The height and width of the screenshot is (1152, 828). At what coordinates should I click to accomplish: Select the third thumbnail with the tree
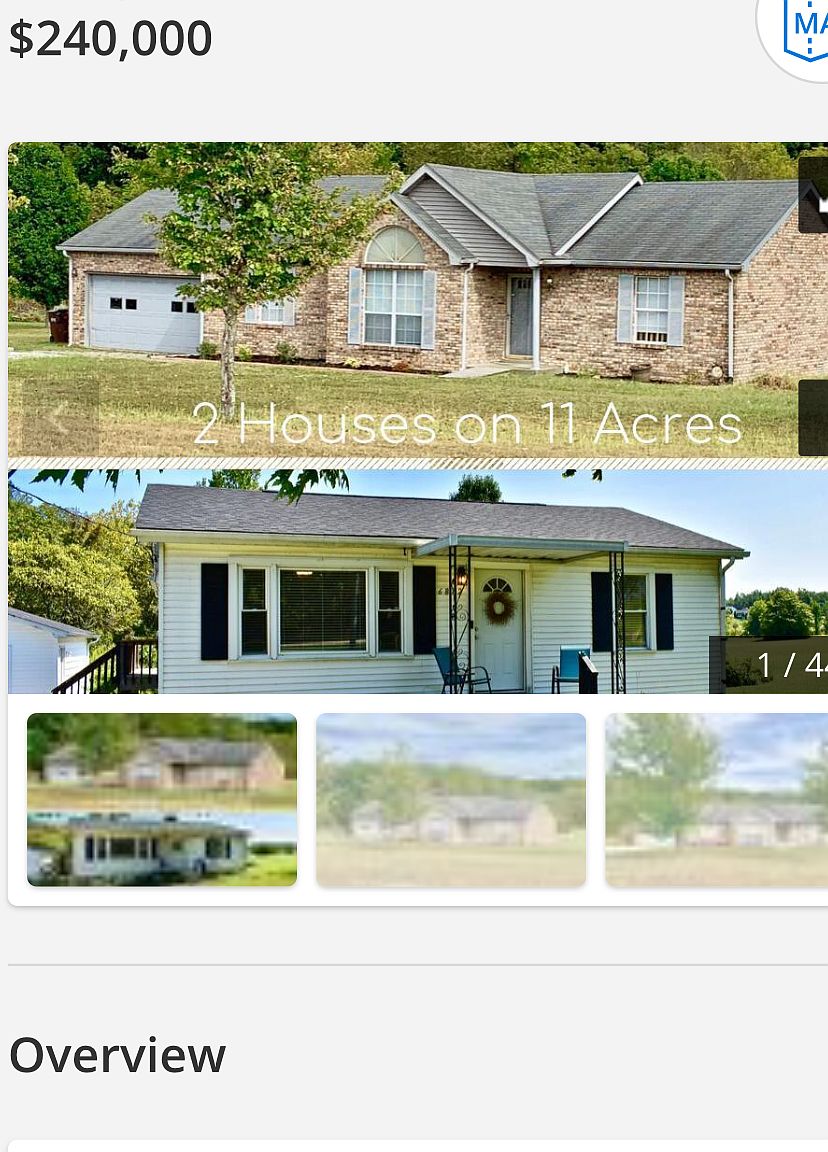point(716,799)
